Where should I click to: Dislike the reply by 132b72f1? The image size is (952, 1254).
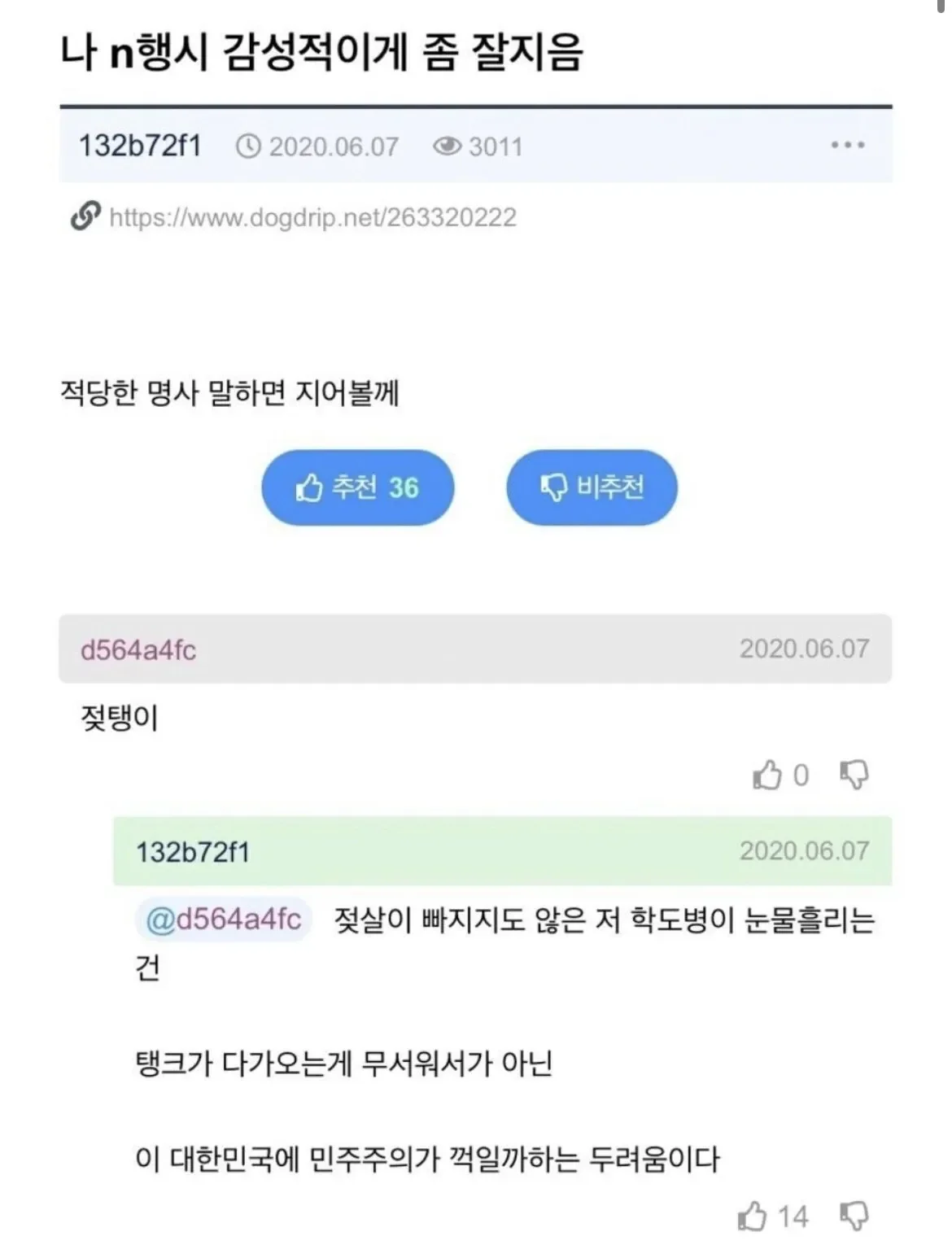854,1217
